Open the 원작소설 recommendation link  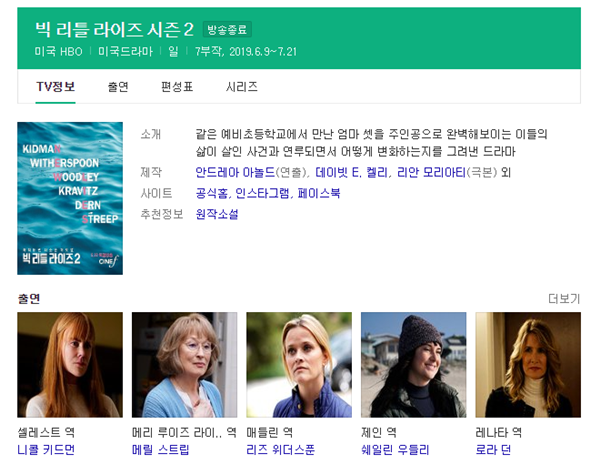point(217,214)
